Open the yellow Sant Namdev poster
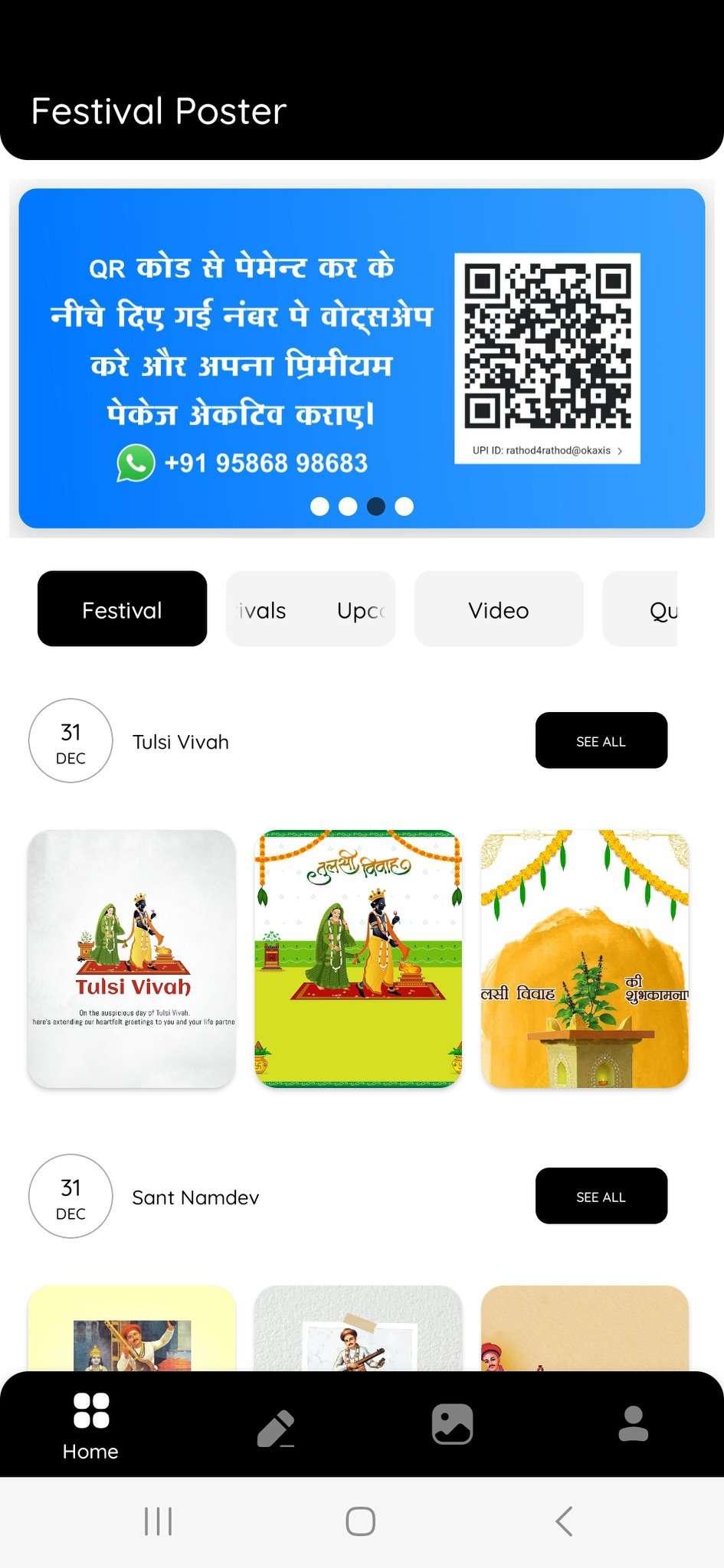The width and height of the screenshot is (724, 1568). click(132, 1329)
